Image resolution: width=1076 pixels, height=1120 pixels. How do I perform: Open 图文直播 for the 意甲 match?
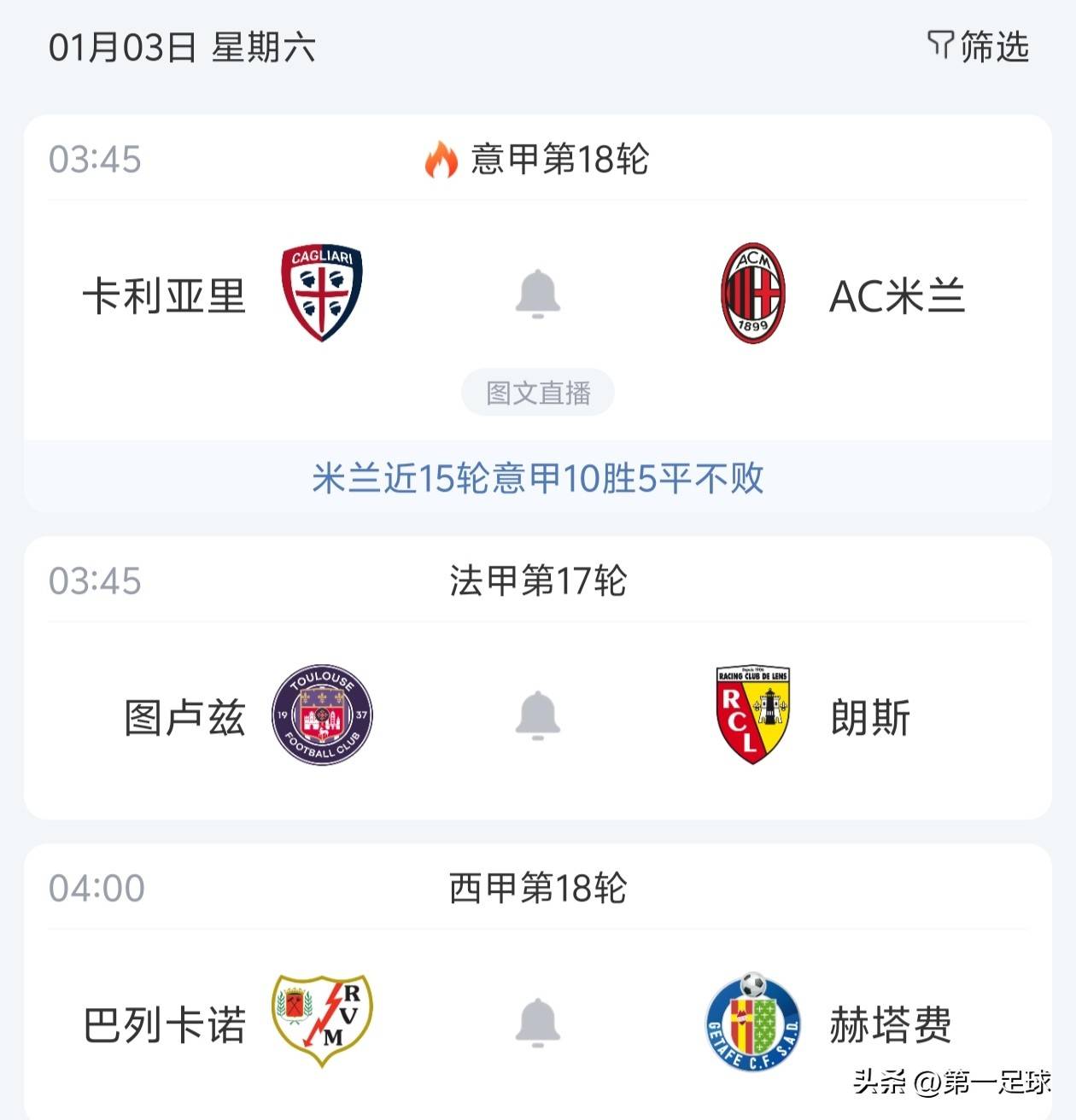[538, 393]
